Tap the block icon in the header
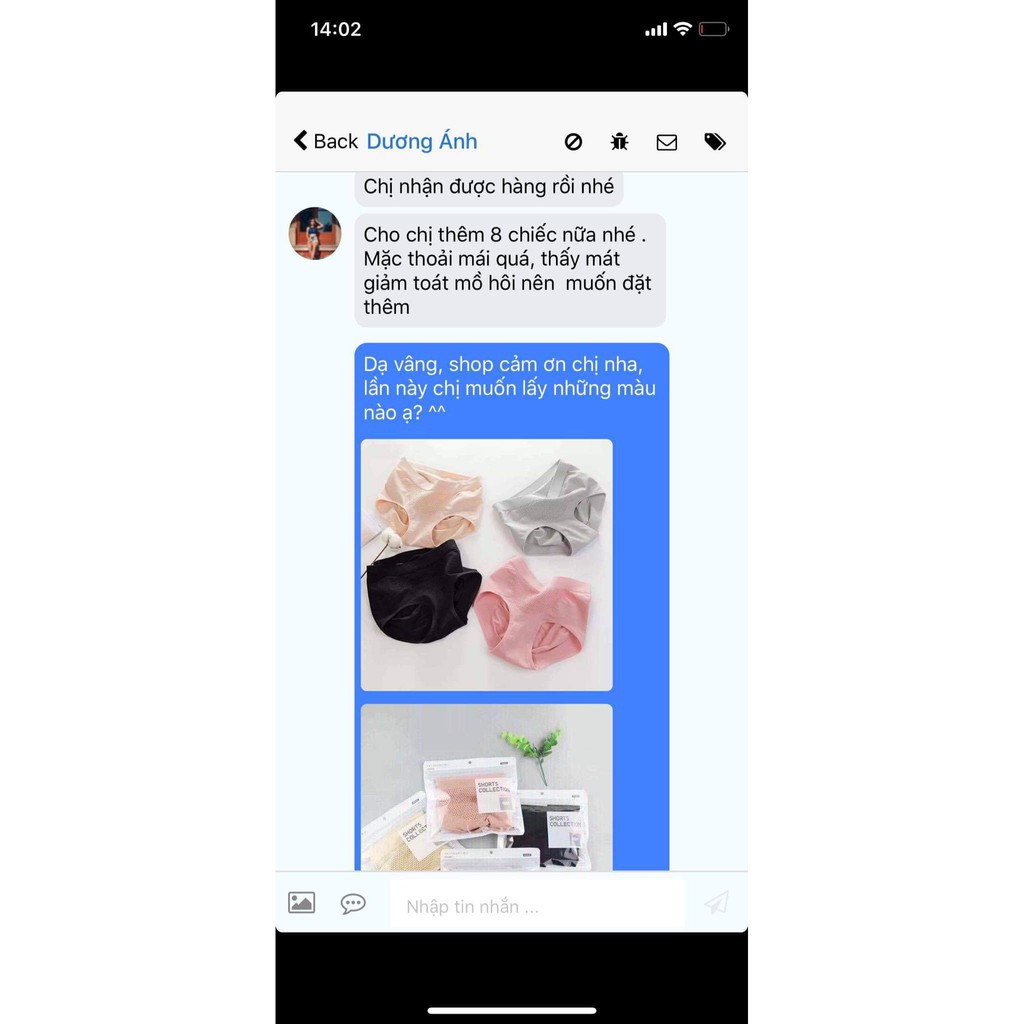 [573, 142]
